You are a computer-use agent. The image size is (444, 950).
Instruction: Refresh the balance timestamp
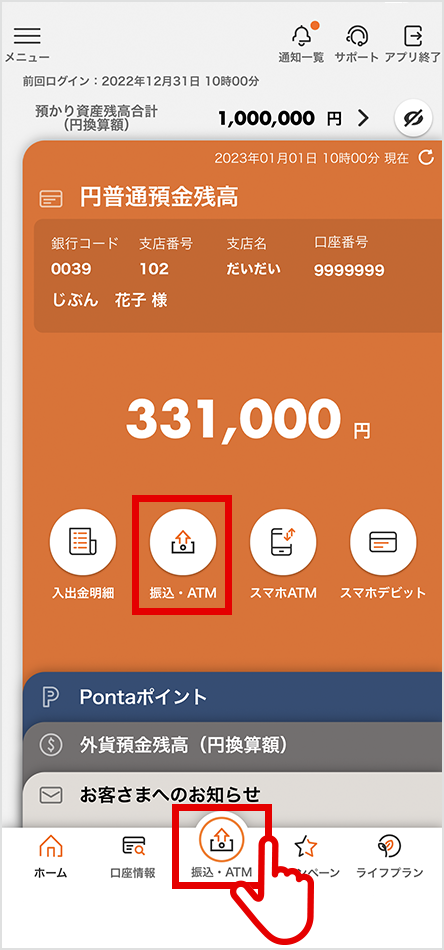(x=427, y=158)
